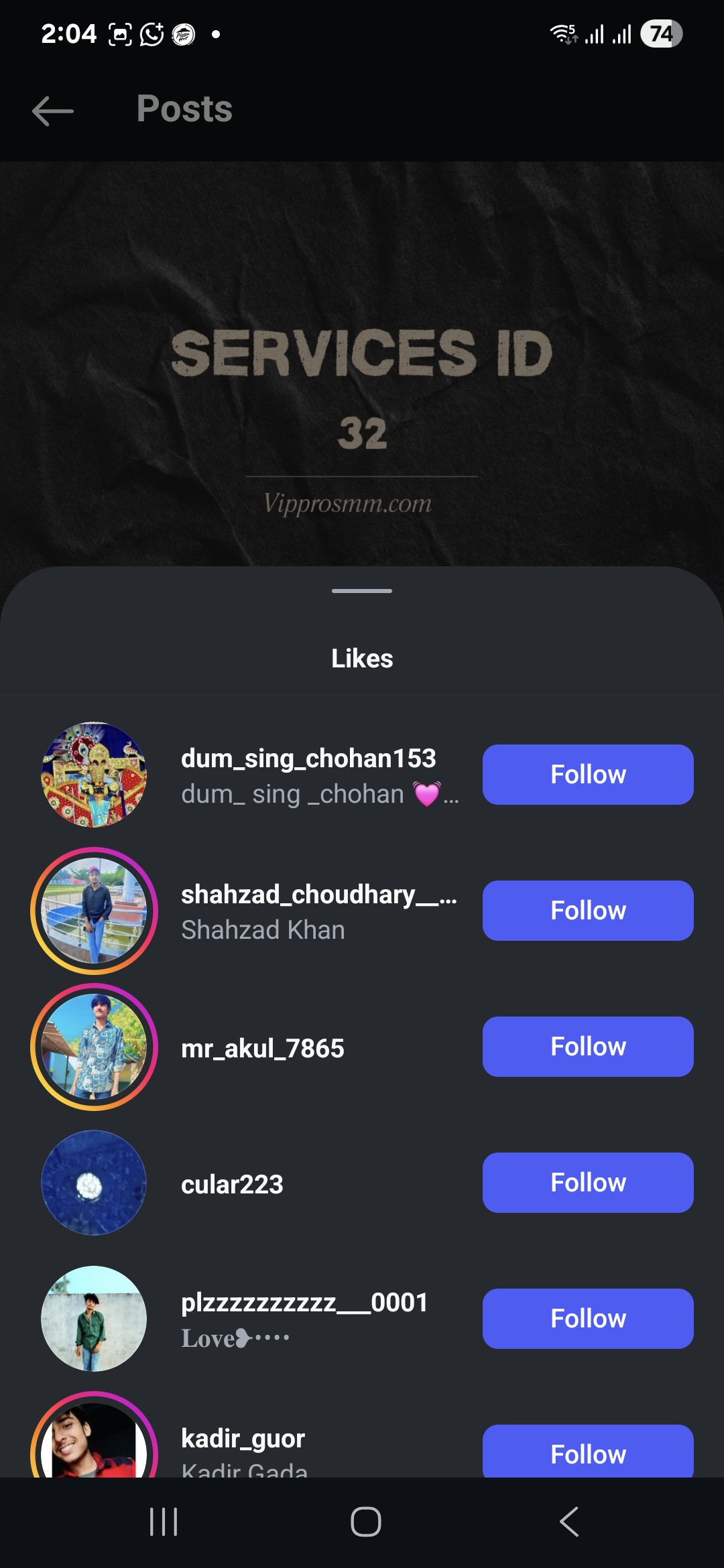The image size is (724, 1568).
Task: View Shahzad Khan's story via avatar
Action: (x=94, y=911)
